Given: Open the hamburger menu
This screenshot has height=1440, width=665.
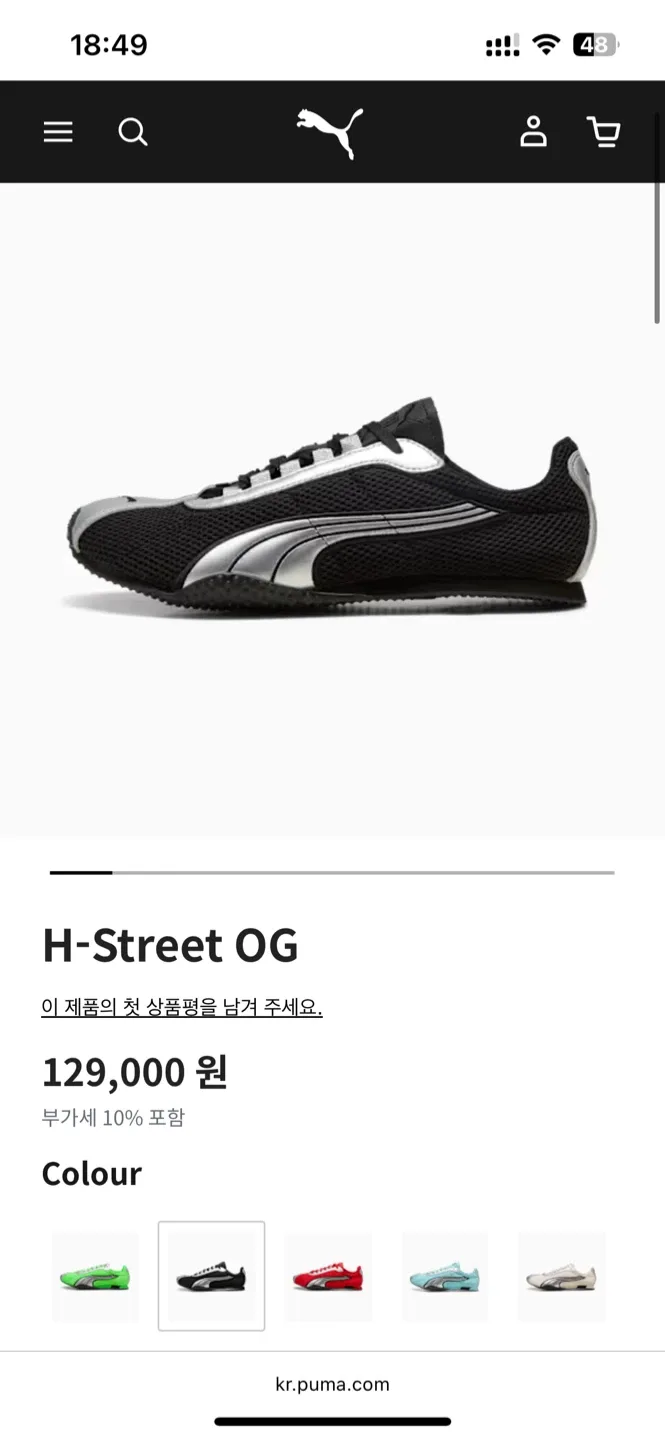Looking at the screenshot, I should (58, 132).
